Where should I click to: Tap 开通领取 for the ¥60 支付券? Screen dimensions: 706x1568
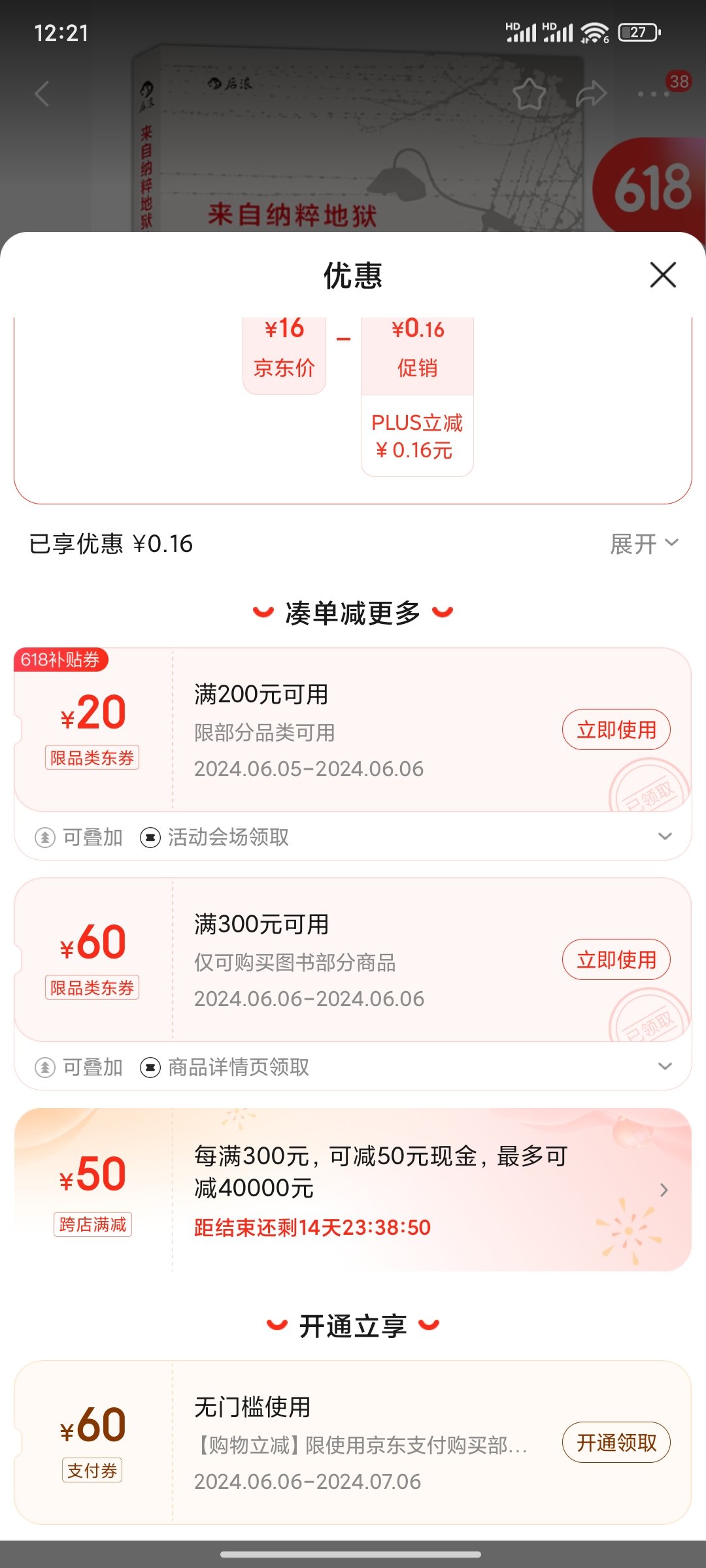[616, 1443]
